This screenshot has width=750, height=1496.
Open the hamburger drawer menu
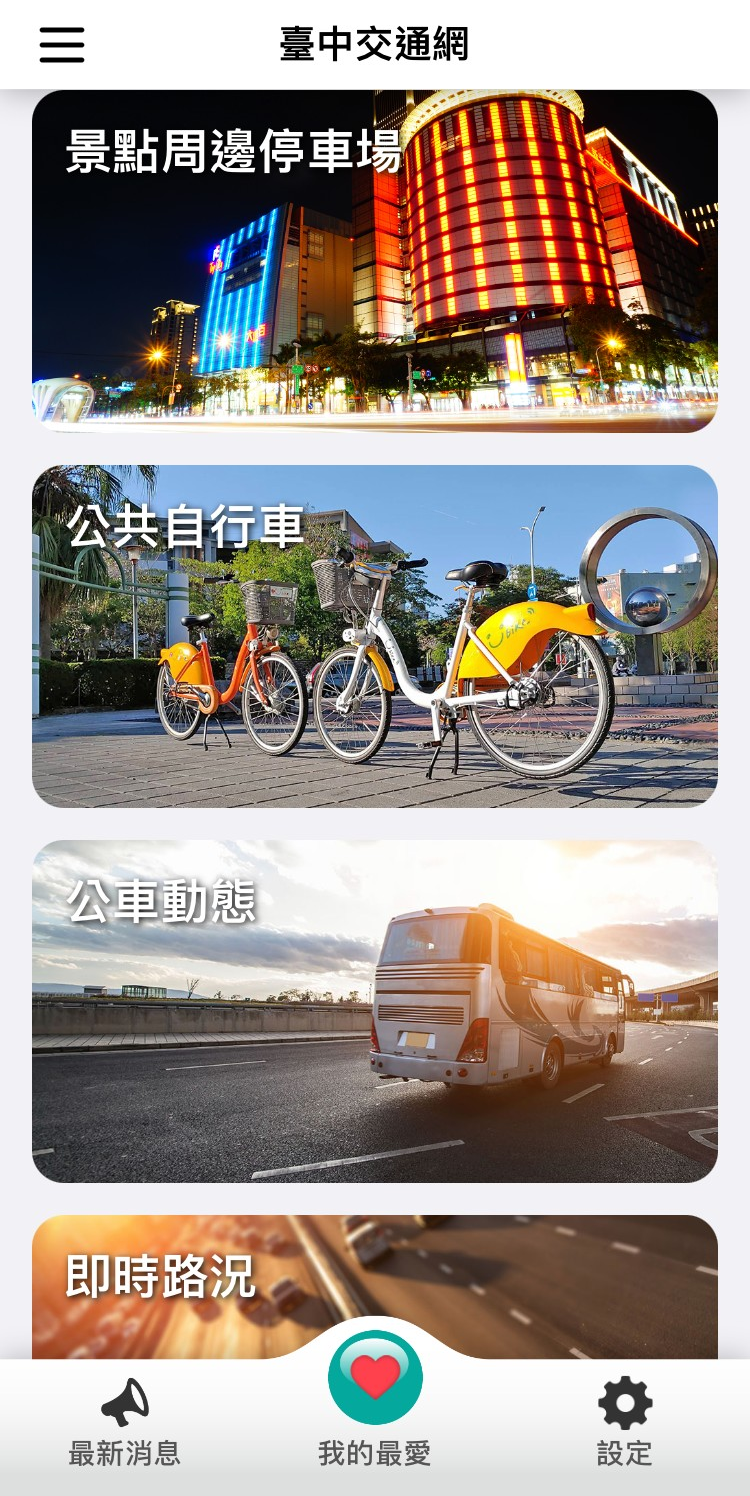click(62, 45)
